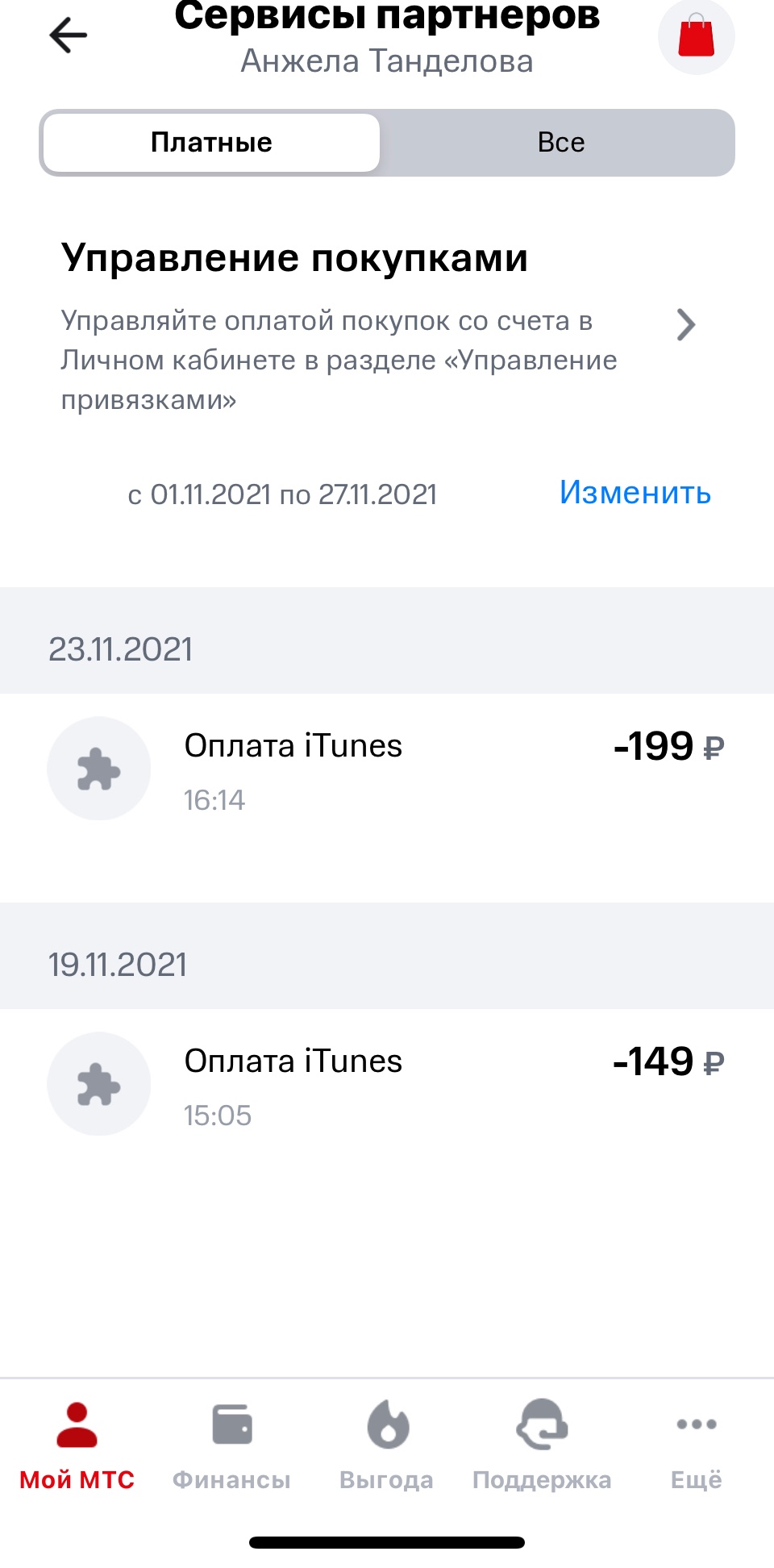Open the iTunes payment of -149 ₽
Screen dimensions: 774x1568
pos(387,1085)
